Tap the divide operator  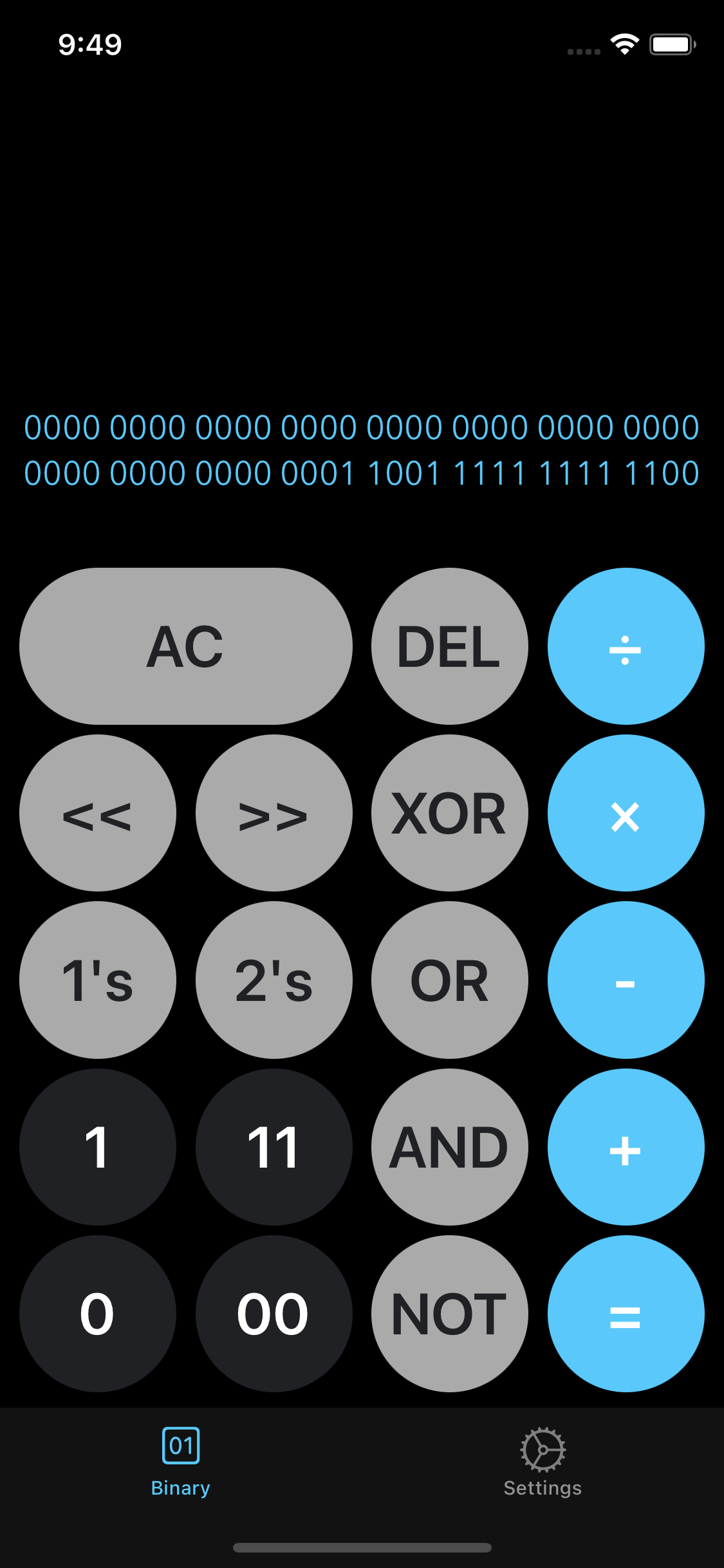click(626, 646)
